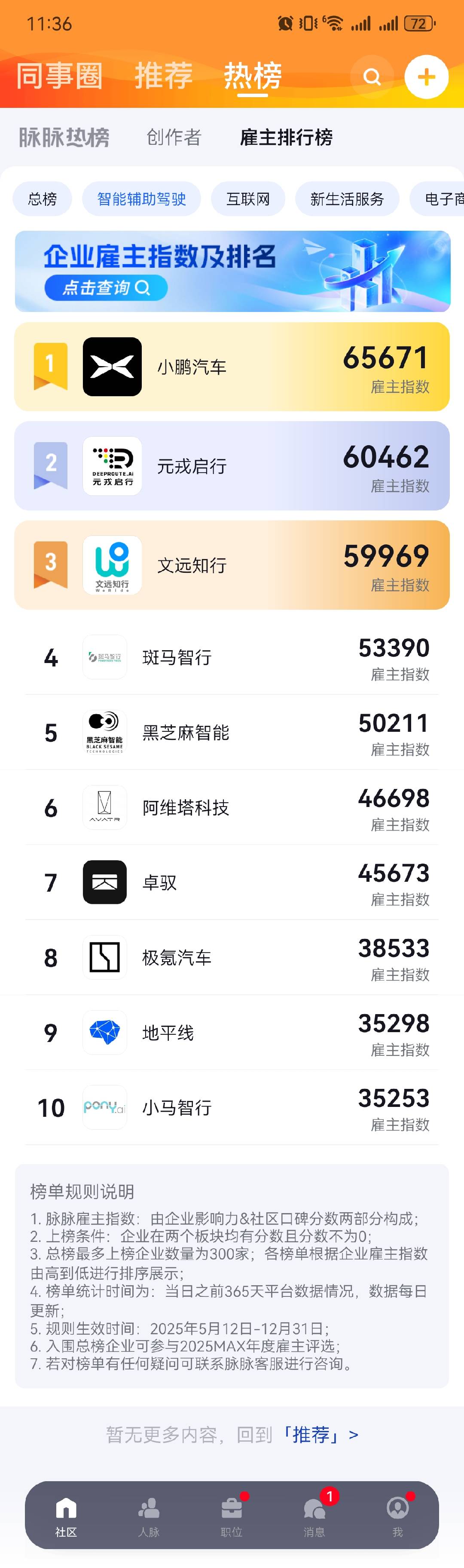
Task: Select the 新生活服务 filter chip
Action: [x=347, y=199]
